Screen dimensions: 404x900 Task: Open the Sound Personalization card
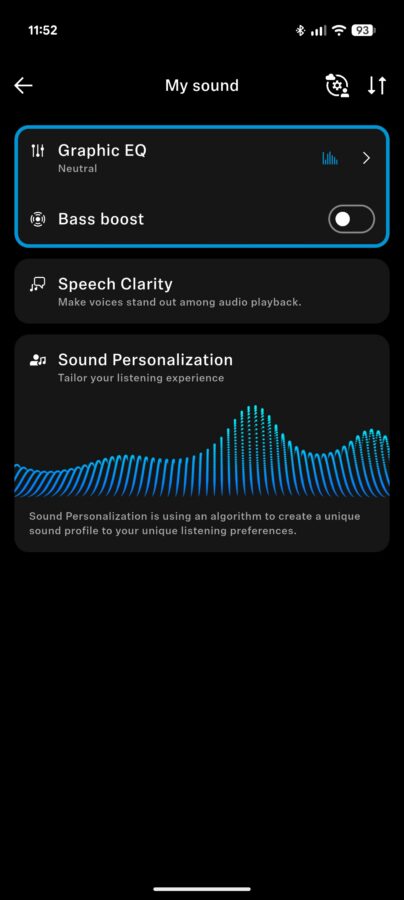pyautogui.click(x=201, y=443)
